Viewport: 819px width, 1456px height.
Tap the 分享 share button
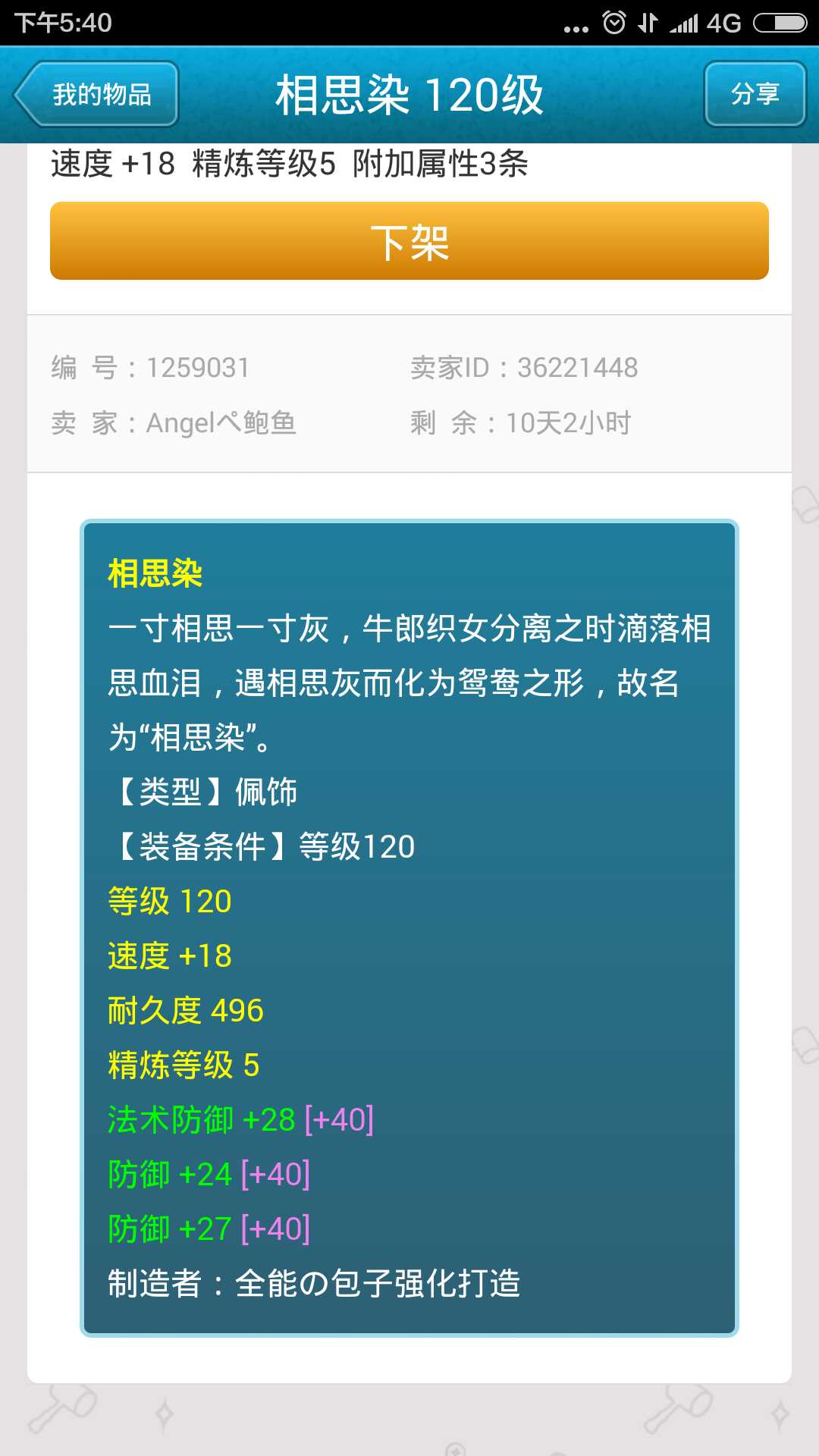pyautogui.click(x=755, y=94)
